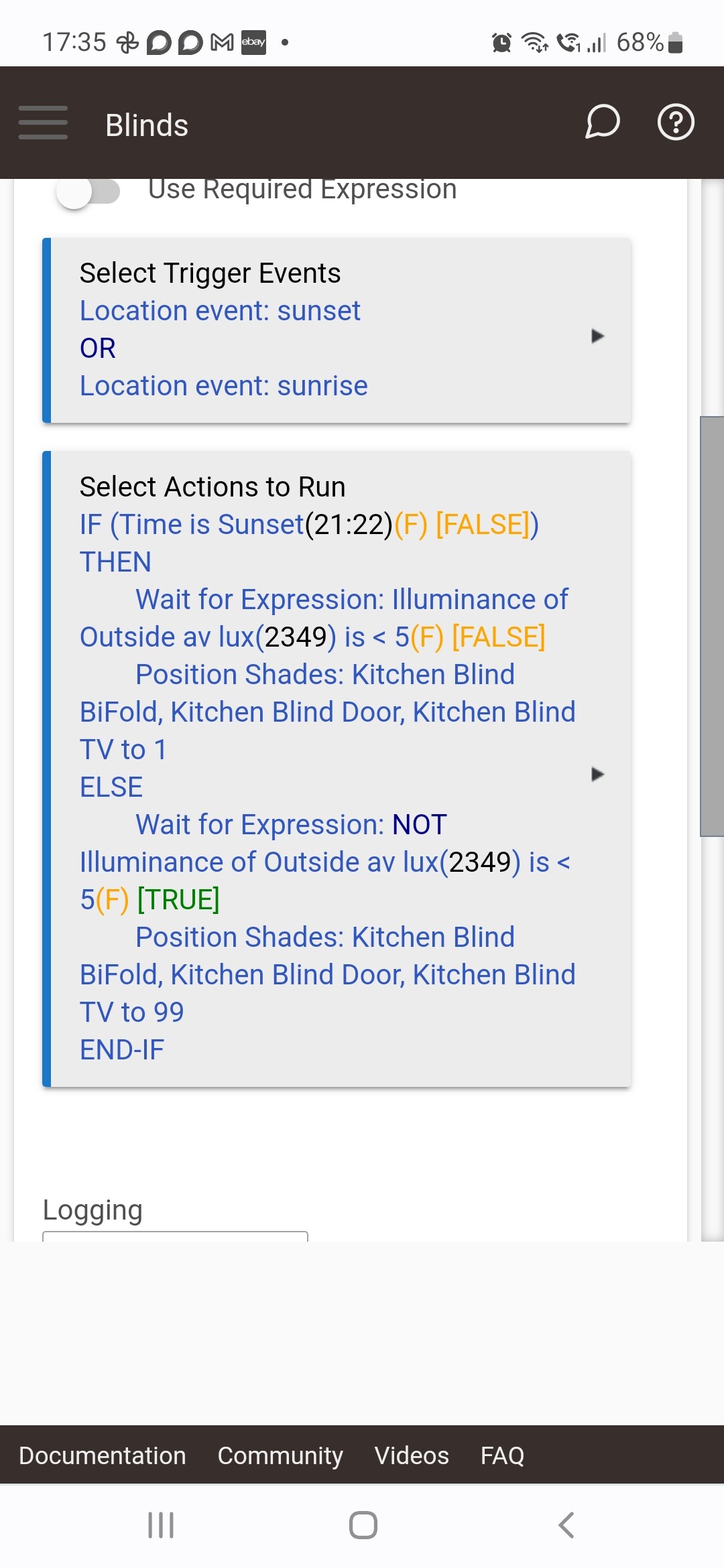Open the Documentation link
724x1568 pixels.
click(x=103, y=1455)
